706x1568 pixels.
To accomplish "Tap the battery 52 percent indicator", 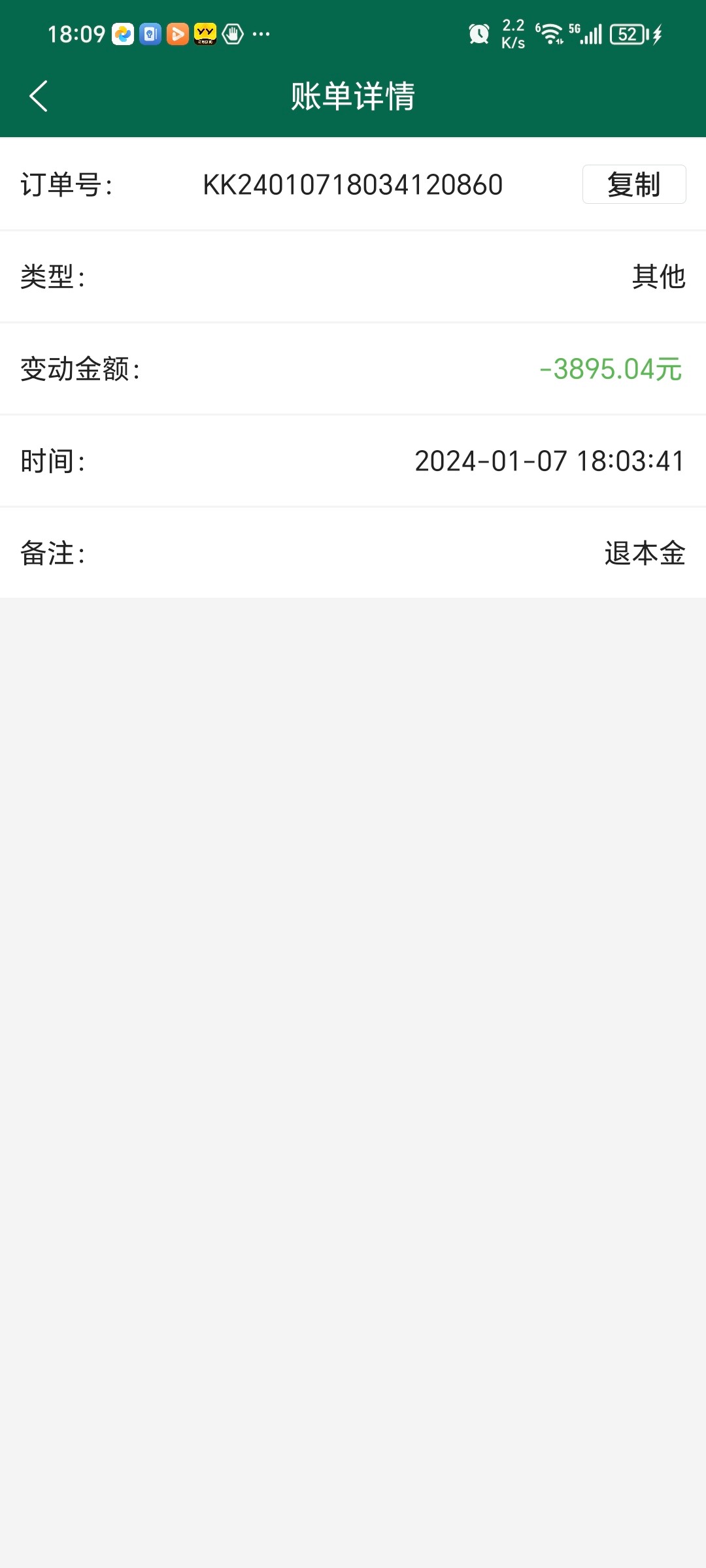I will click(626, 33).
